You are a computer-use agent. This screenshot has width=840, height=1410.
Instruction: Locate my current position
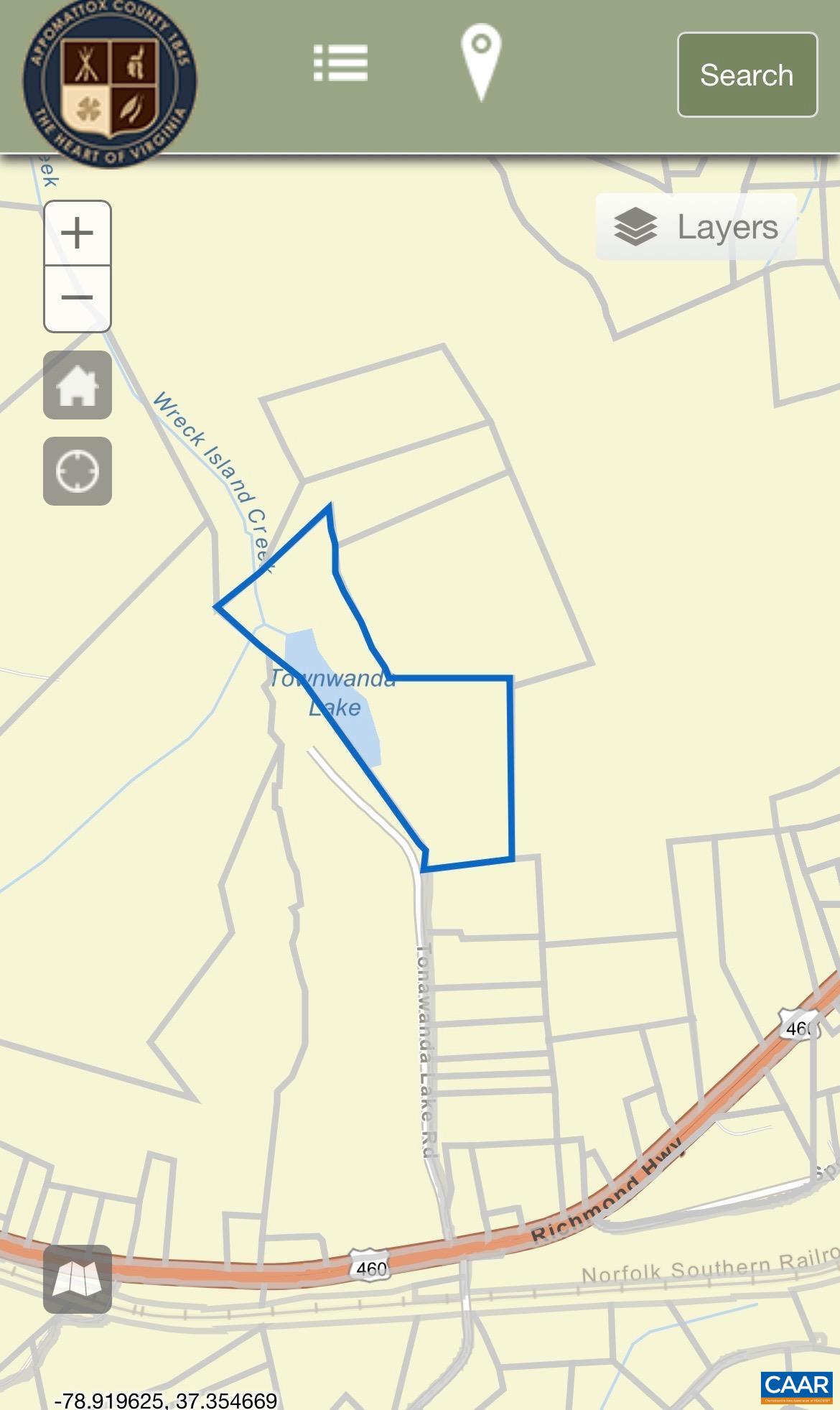78,471
